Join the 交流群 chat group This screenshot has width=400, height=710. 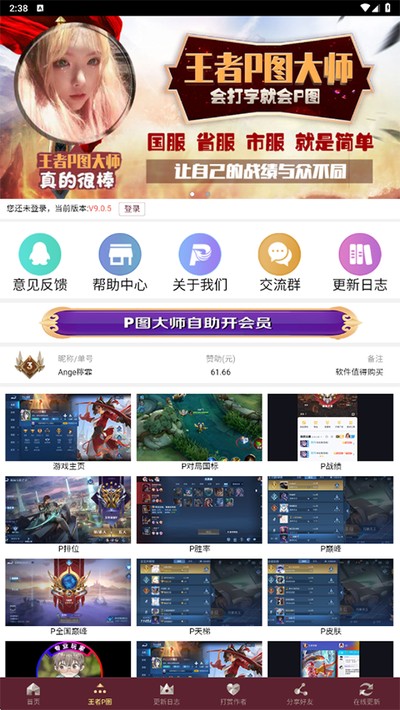tap(280, 262)
